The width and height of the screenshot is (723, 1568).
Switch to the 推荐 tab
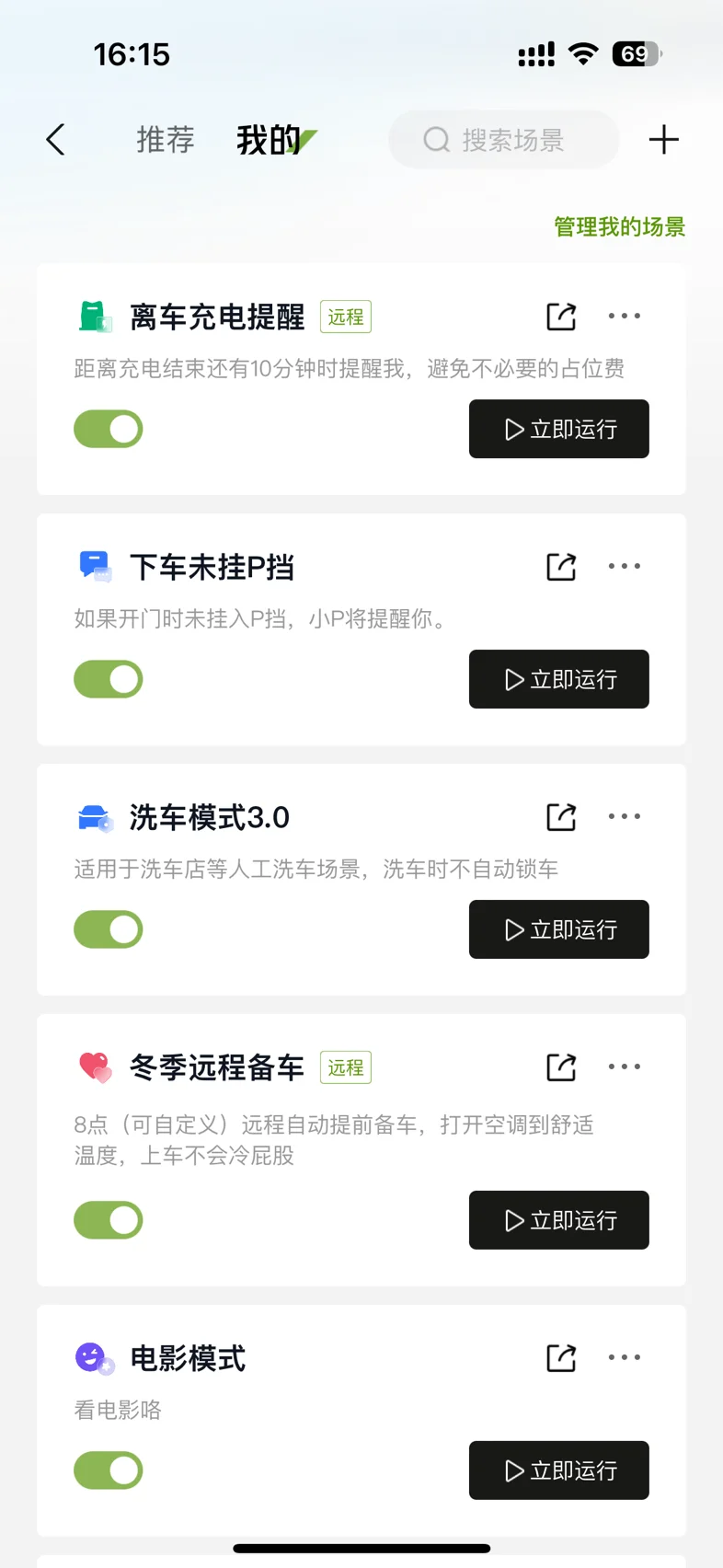click(166, 140)
